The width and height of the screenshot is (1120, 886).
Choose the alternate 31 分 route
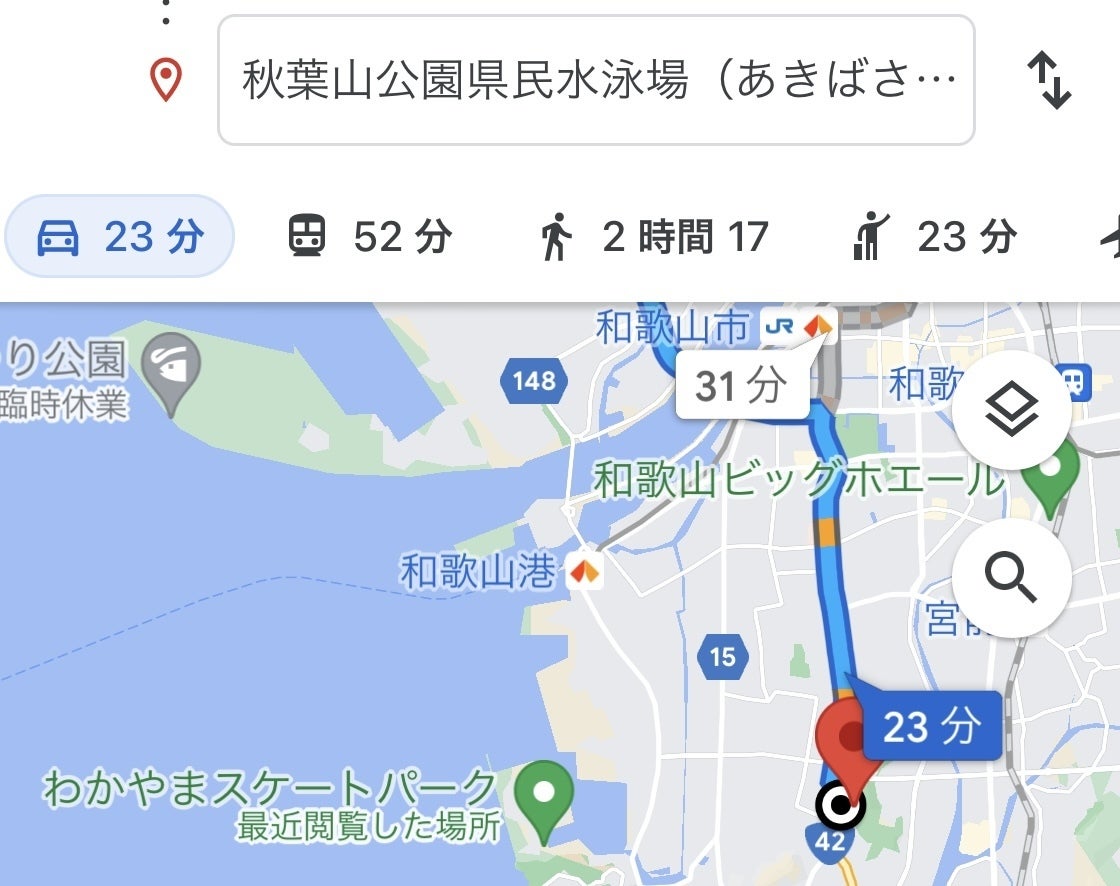click(741, 385)
